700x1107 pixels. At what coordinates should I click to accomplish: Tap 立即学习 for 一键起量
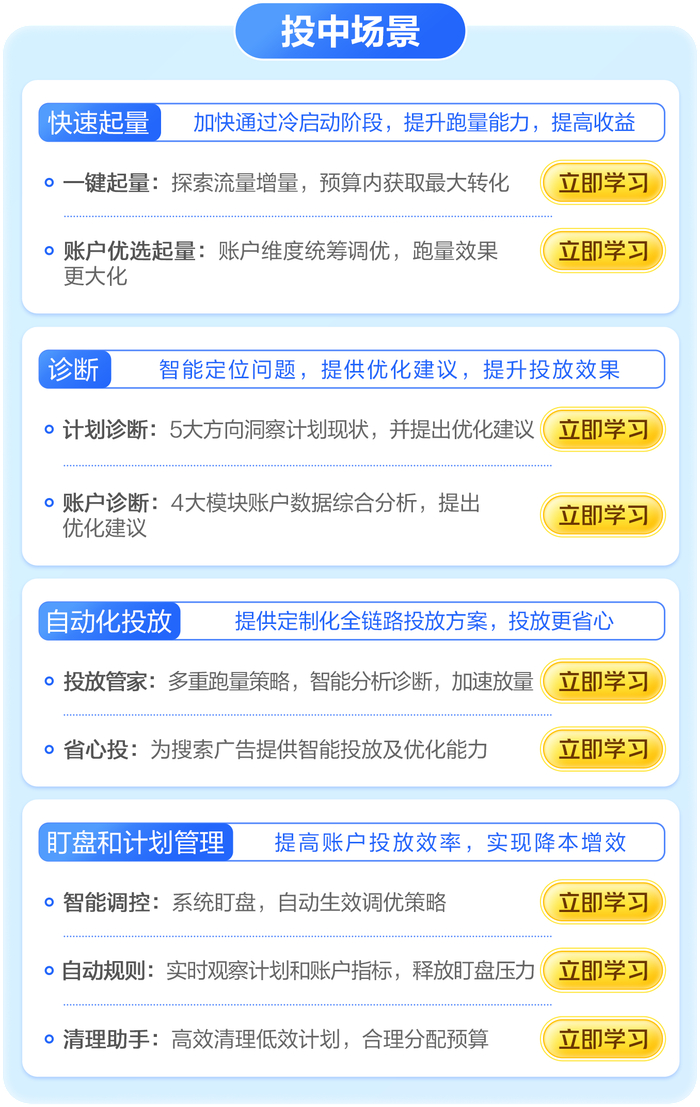pos(603,183)
